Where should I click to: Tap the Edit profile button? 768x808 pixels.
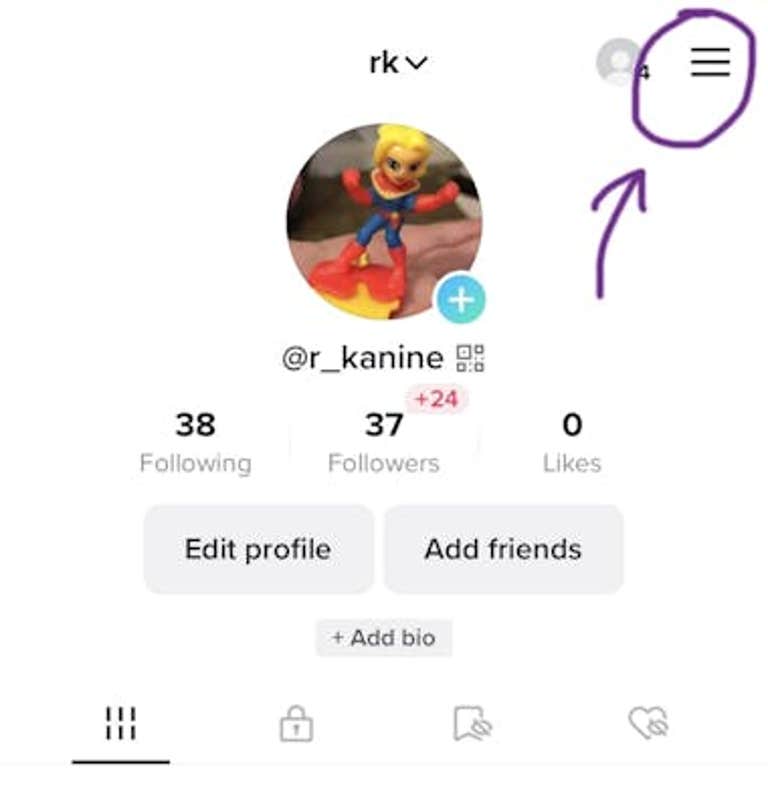point(258,549)
